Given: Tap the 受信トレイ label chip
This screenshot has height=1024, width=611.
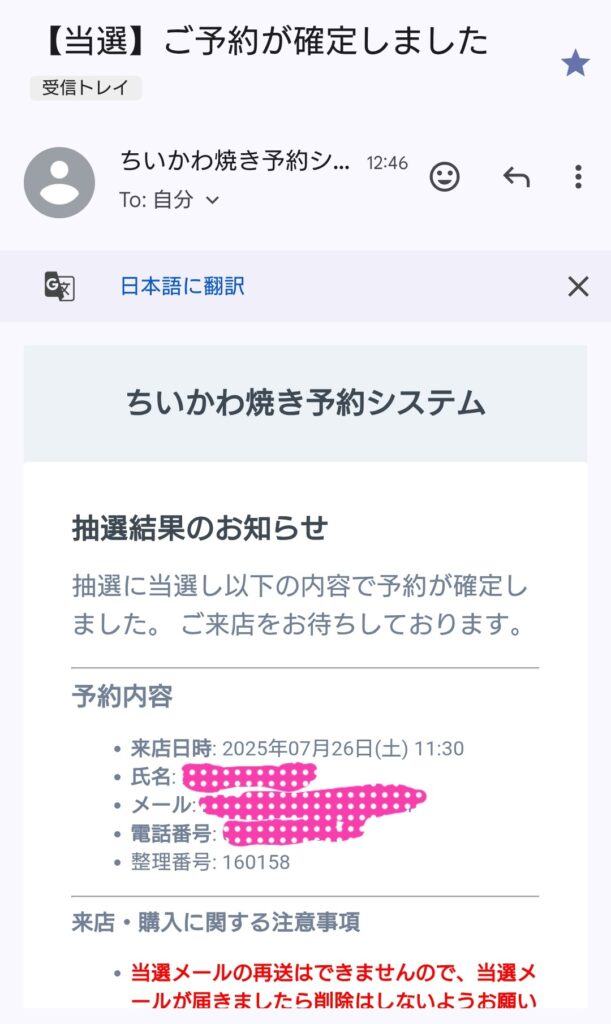Looking at the screenshot, I should 86,88.
